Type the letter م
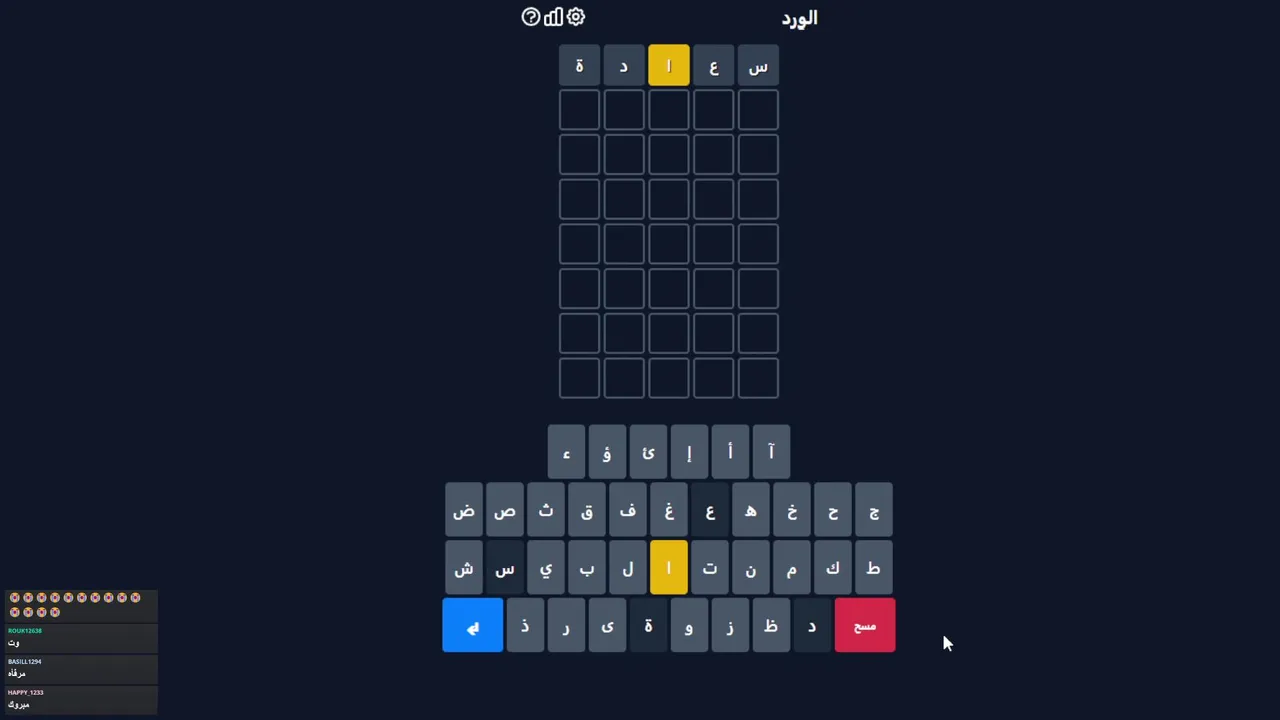 click(791, 568)
